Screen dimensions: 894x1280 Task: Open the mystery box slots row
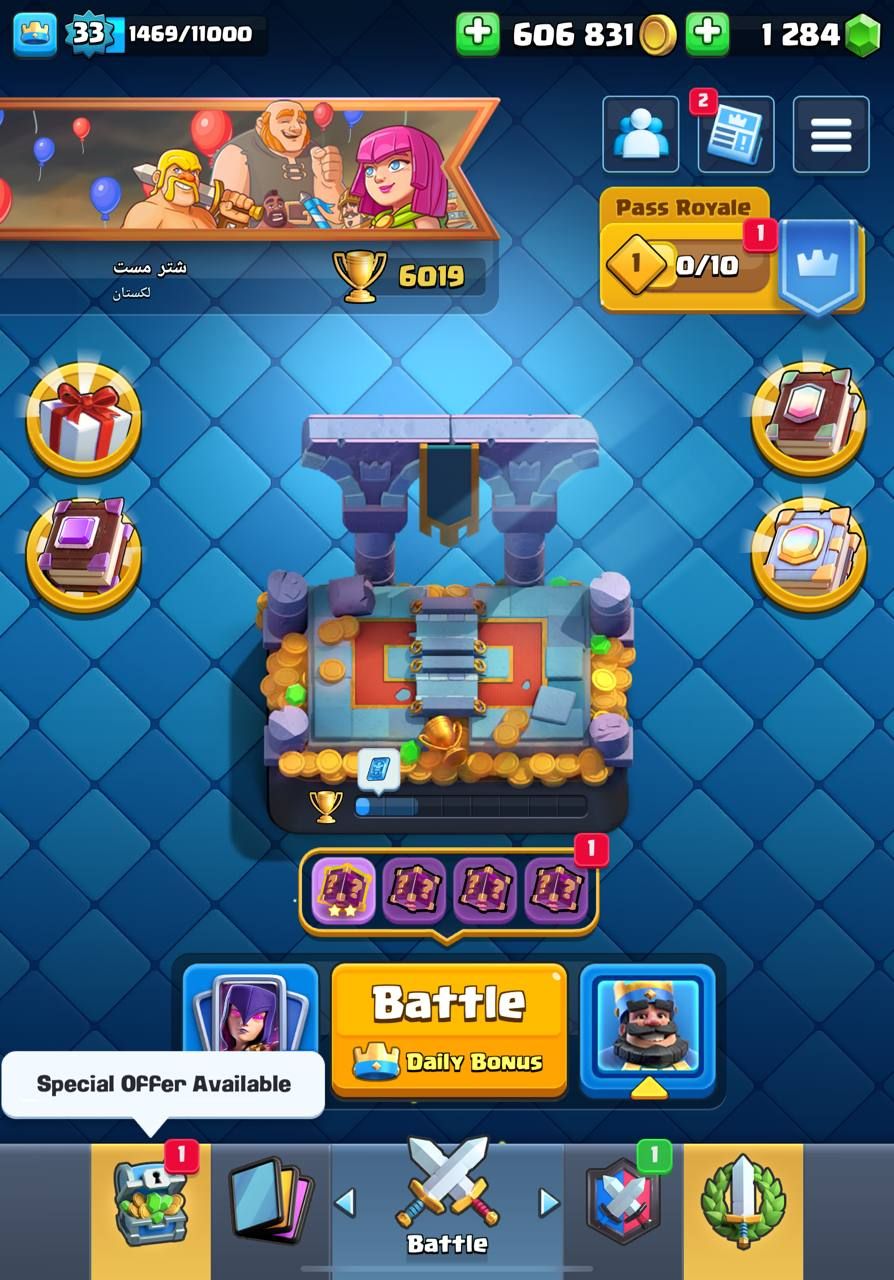pyautogui.click(x=448, y=890)
